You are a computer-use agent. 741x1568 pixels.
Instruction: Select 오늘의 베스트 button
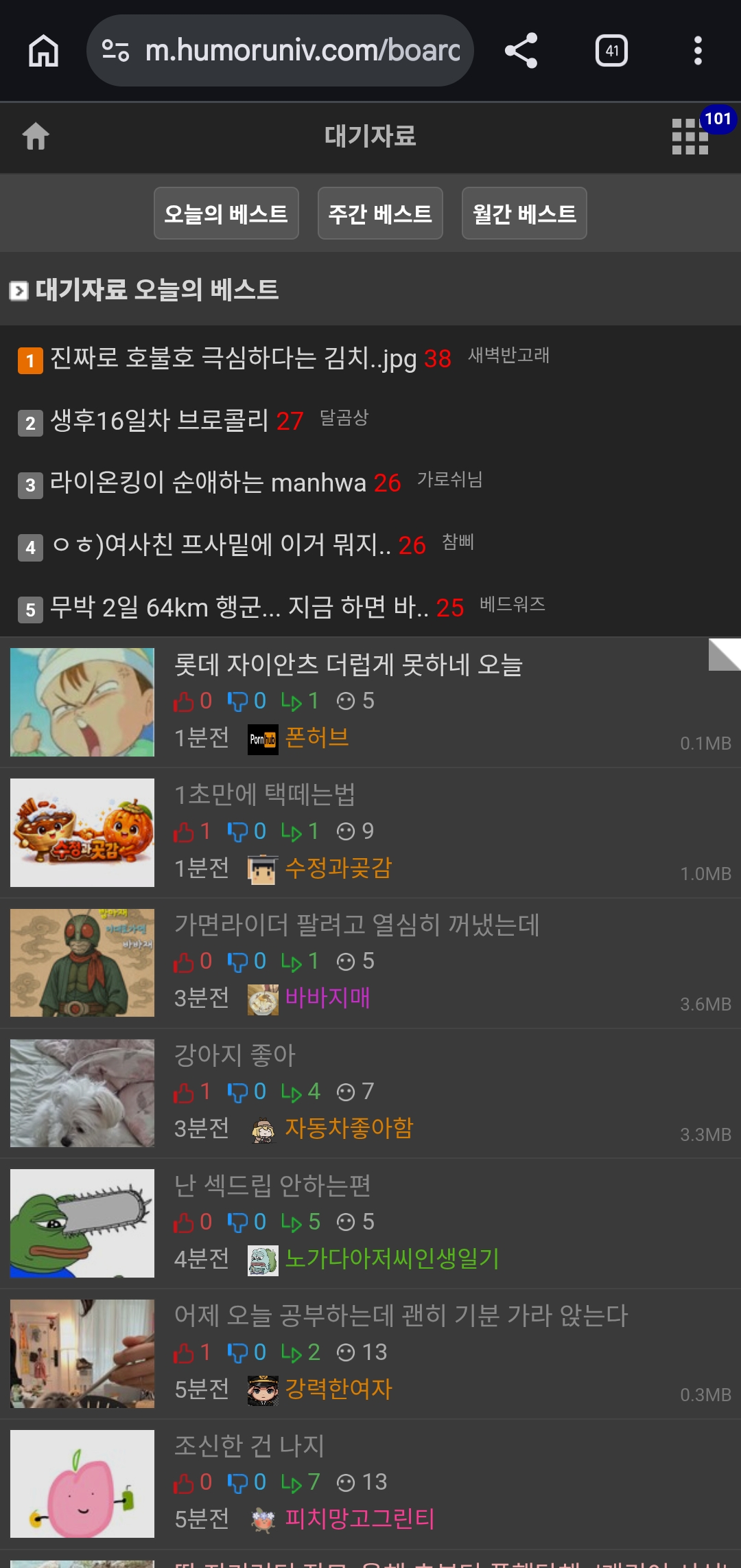tap(226, 214)
